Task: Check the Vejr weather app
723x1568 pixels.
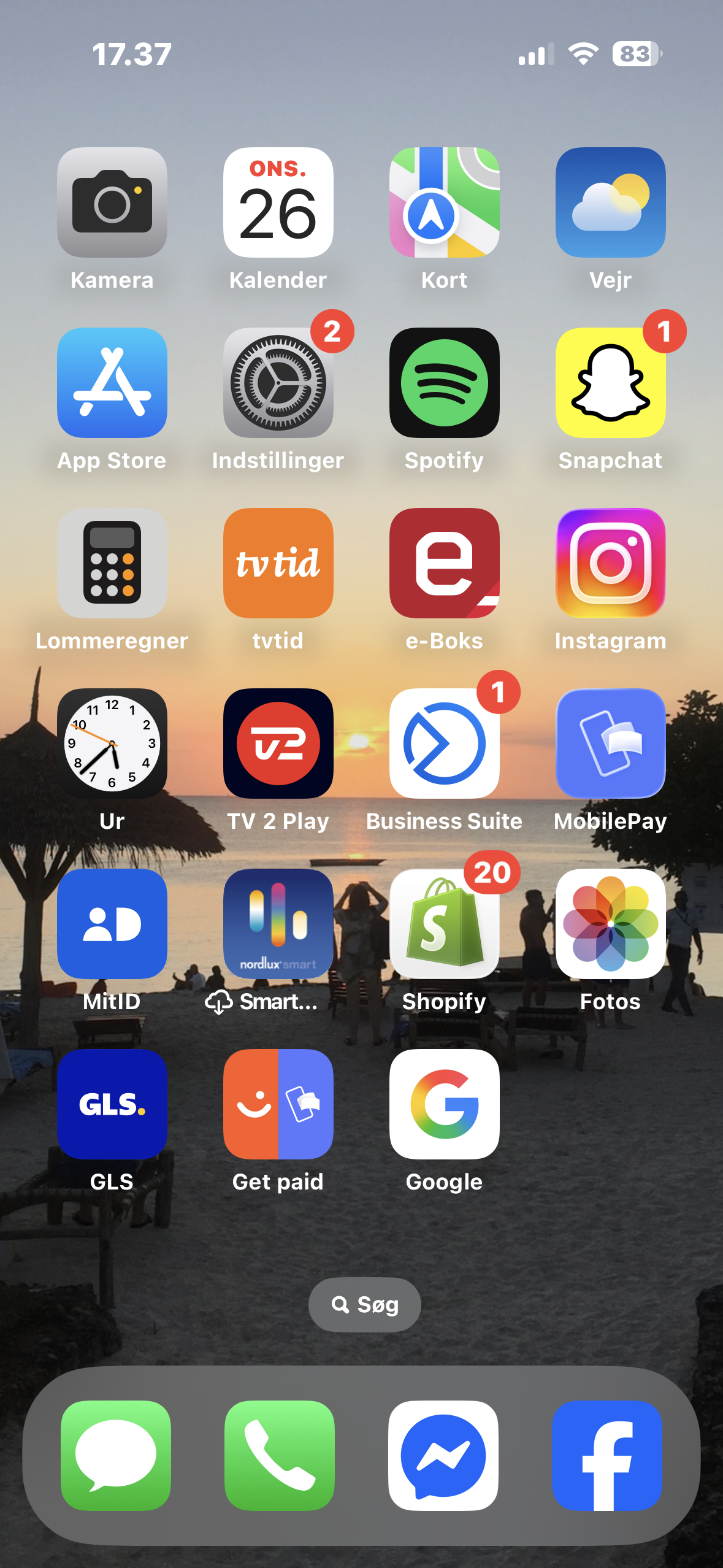Action: click(x=610, y=202)
